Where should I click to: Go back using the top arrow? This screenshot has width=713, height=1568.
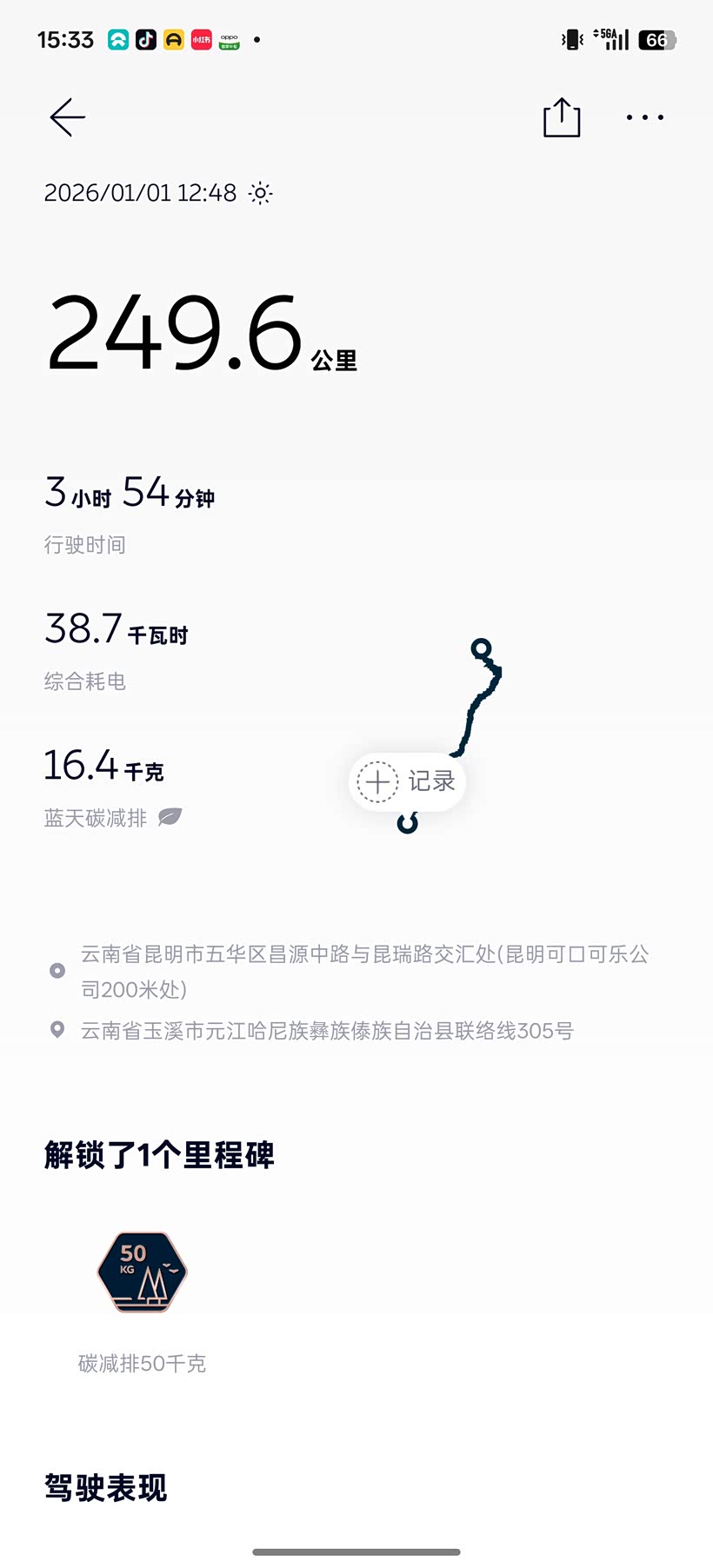pos(67,117)
